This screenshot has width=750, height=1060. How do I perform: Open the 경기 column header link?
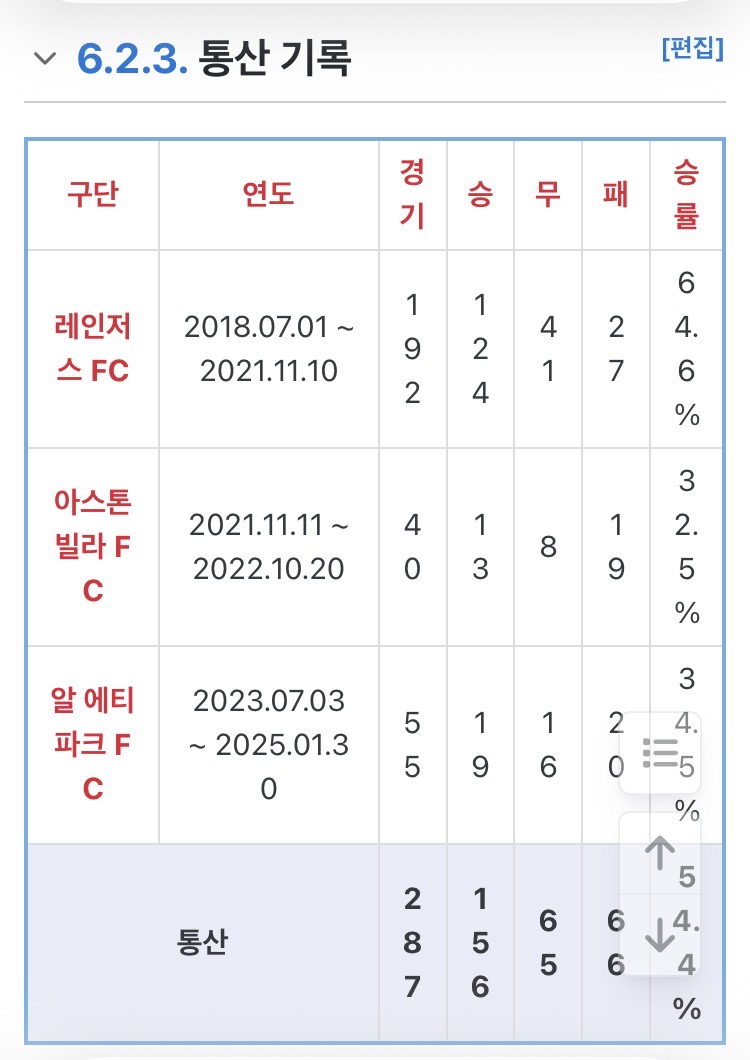pyautogui.click(x=413, y=194)
